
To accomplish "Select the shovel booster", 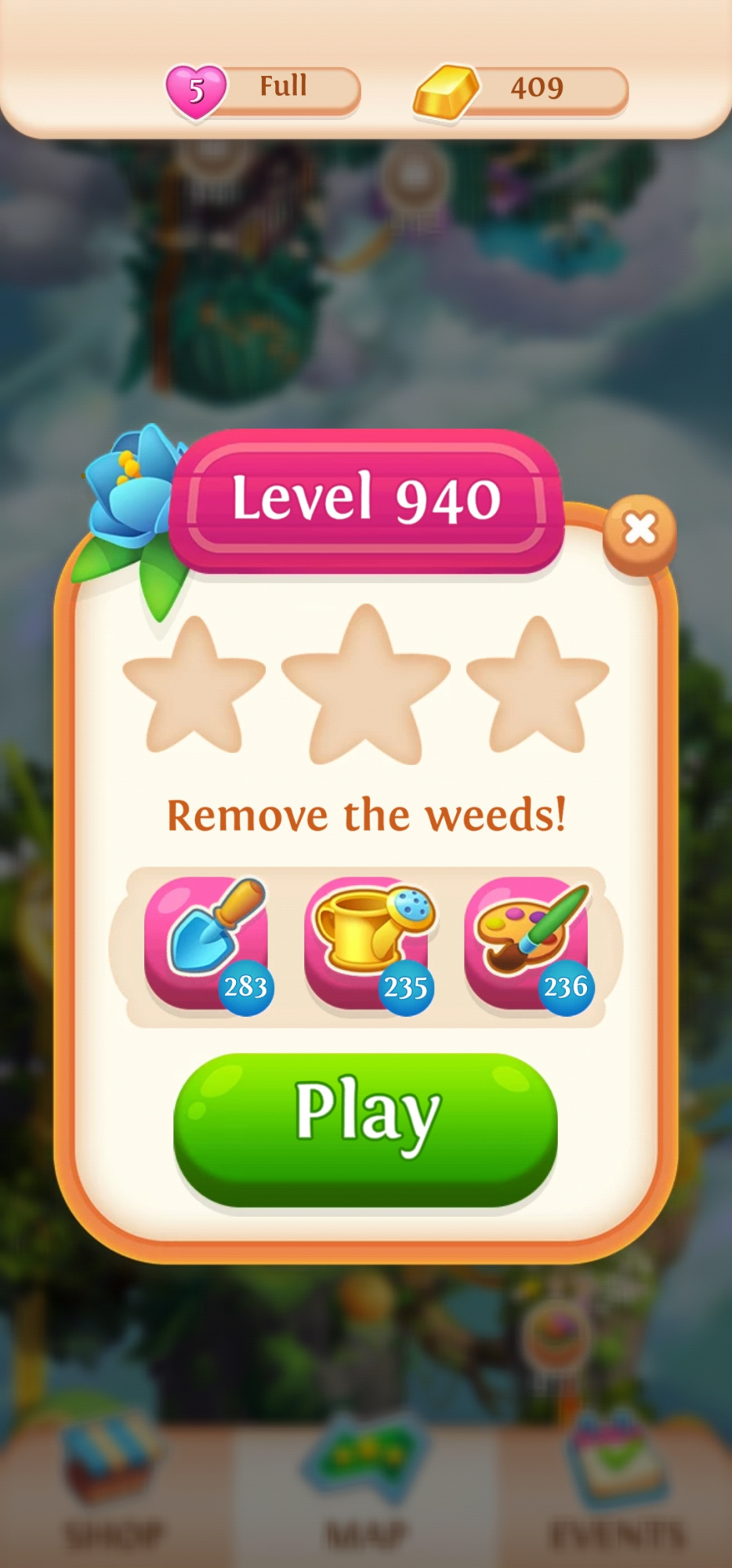I will pos(207,943).
